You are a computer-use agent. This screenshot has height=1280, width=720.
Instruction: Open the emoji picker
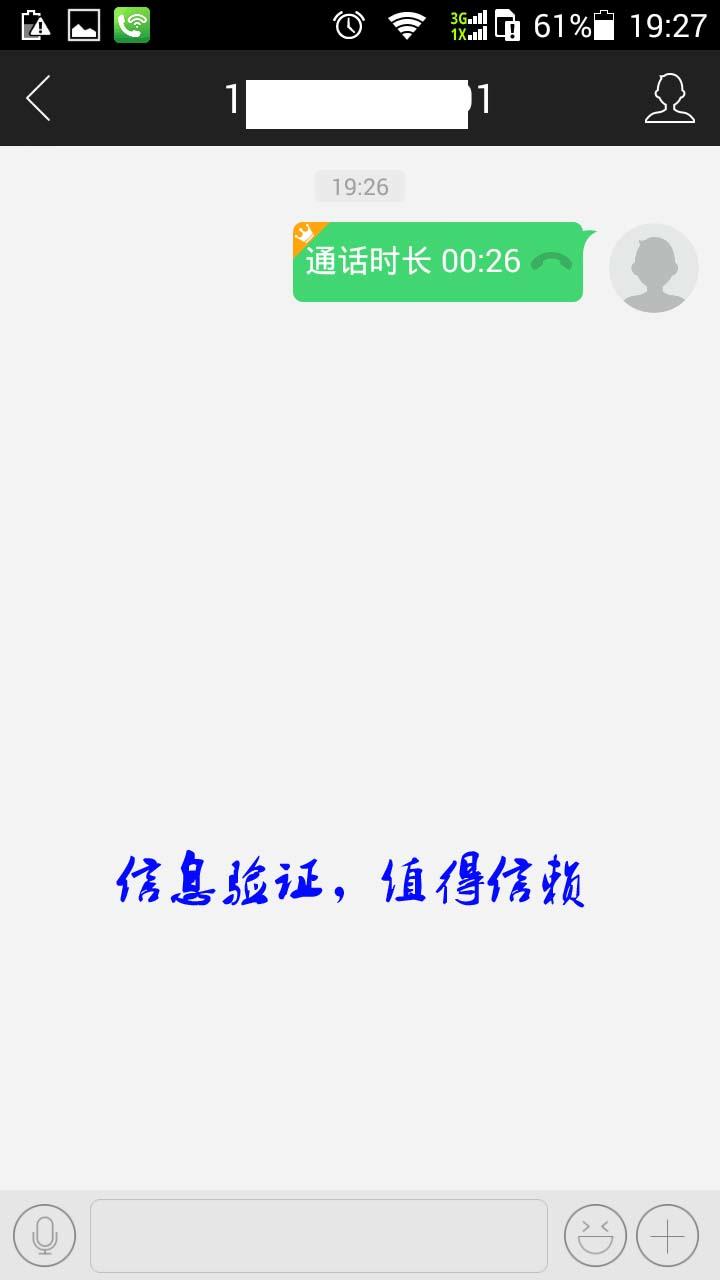(595, 1236)
